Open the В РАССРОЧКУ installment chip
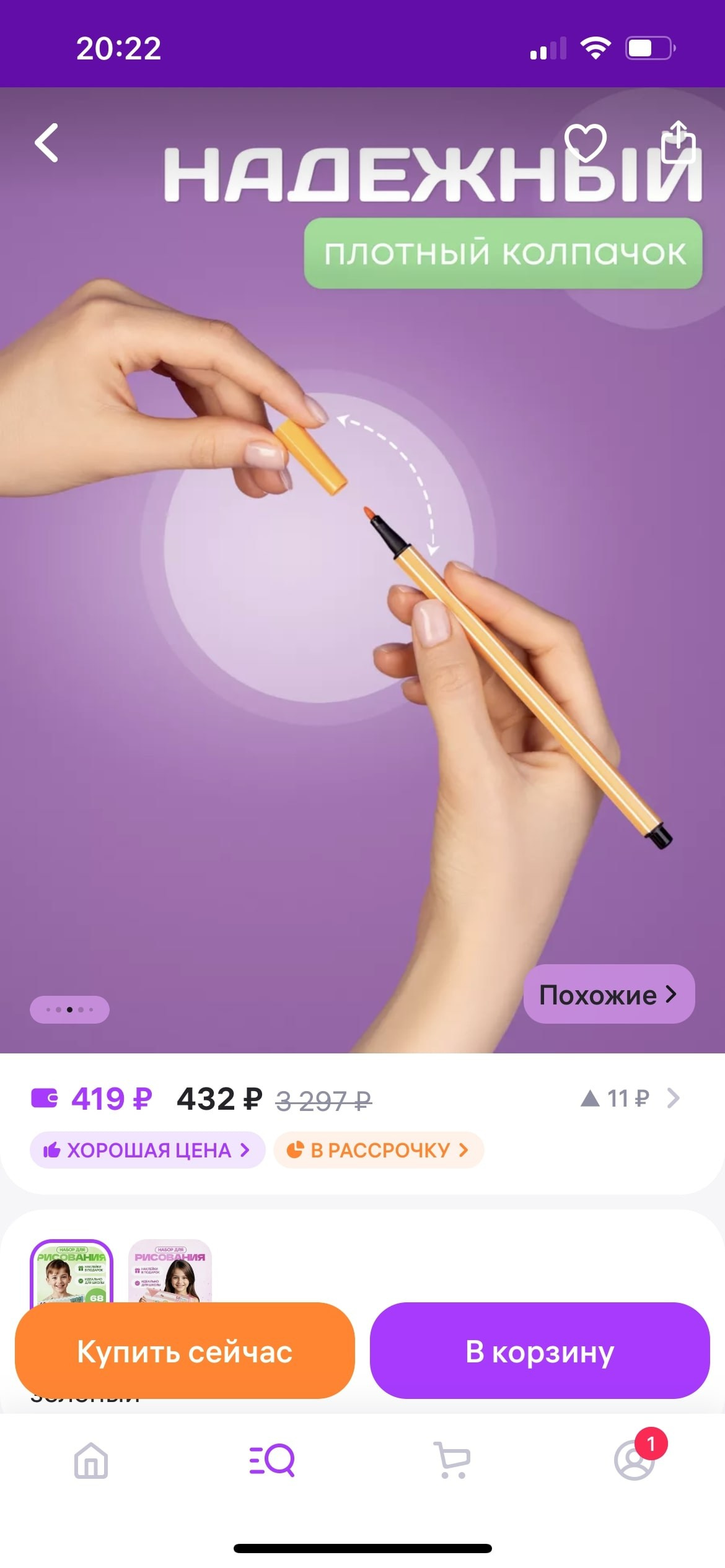This screenshot has height=1568, width=725. pyautogui.click(x=378, y=1150)
